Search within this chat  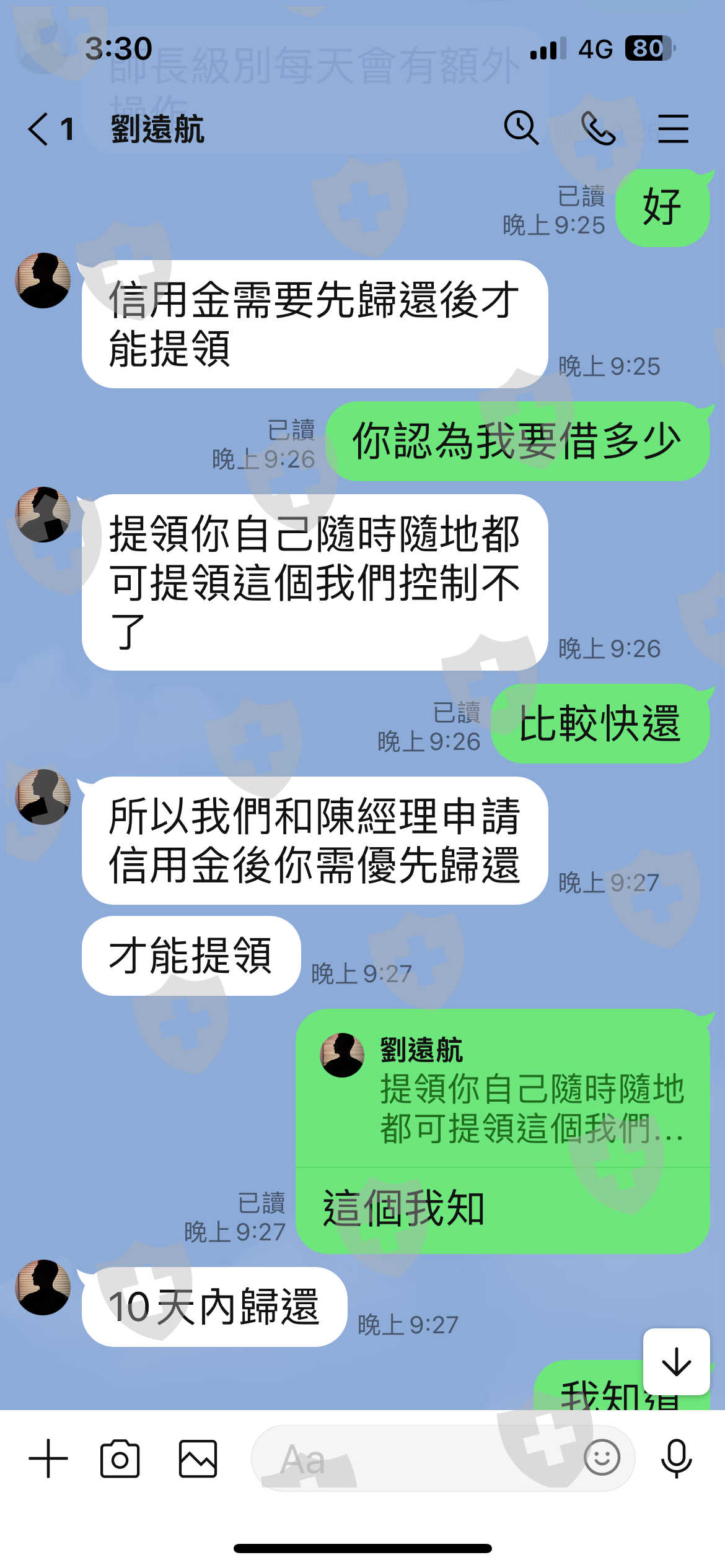click(521, 128)
